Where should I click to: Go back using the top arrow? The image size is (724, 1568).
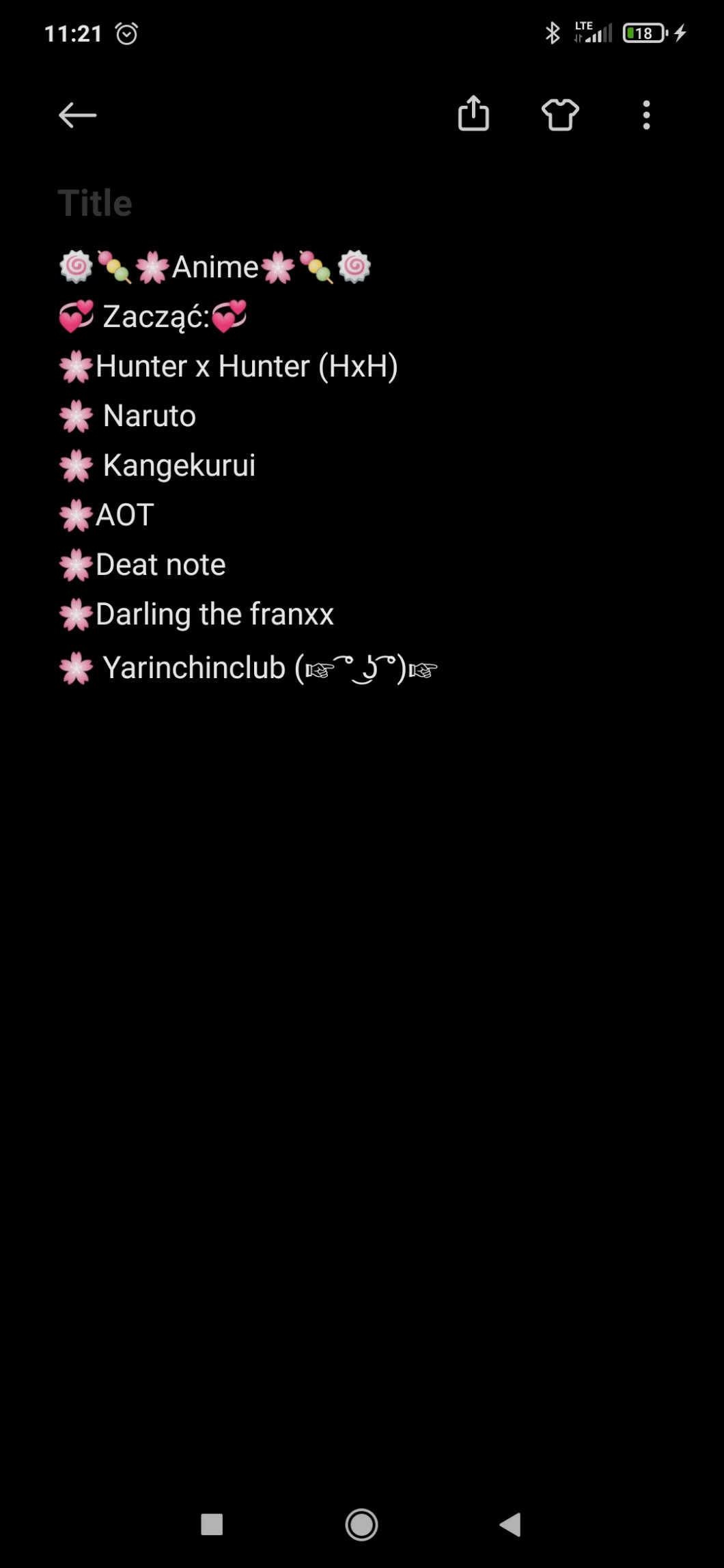(78, 115)
